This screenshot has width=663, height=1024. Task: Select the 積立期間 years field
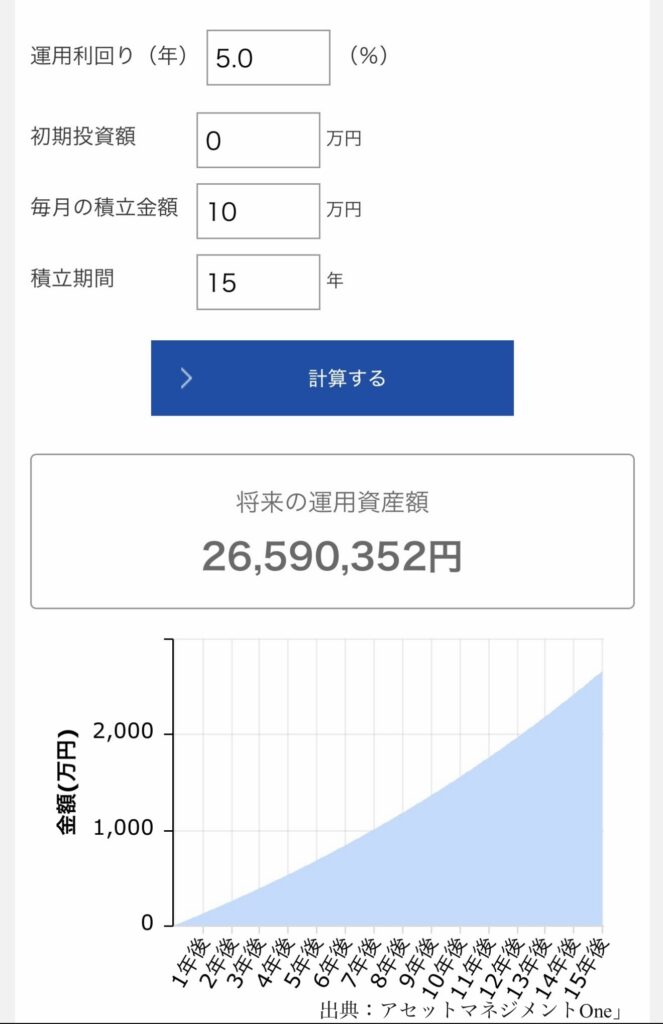point(258,282)
